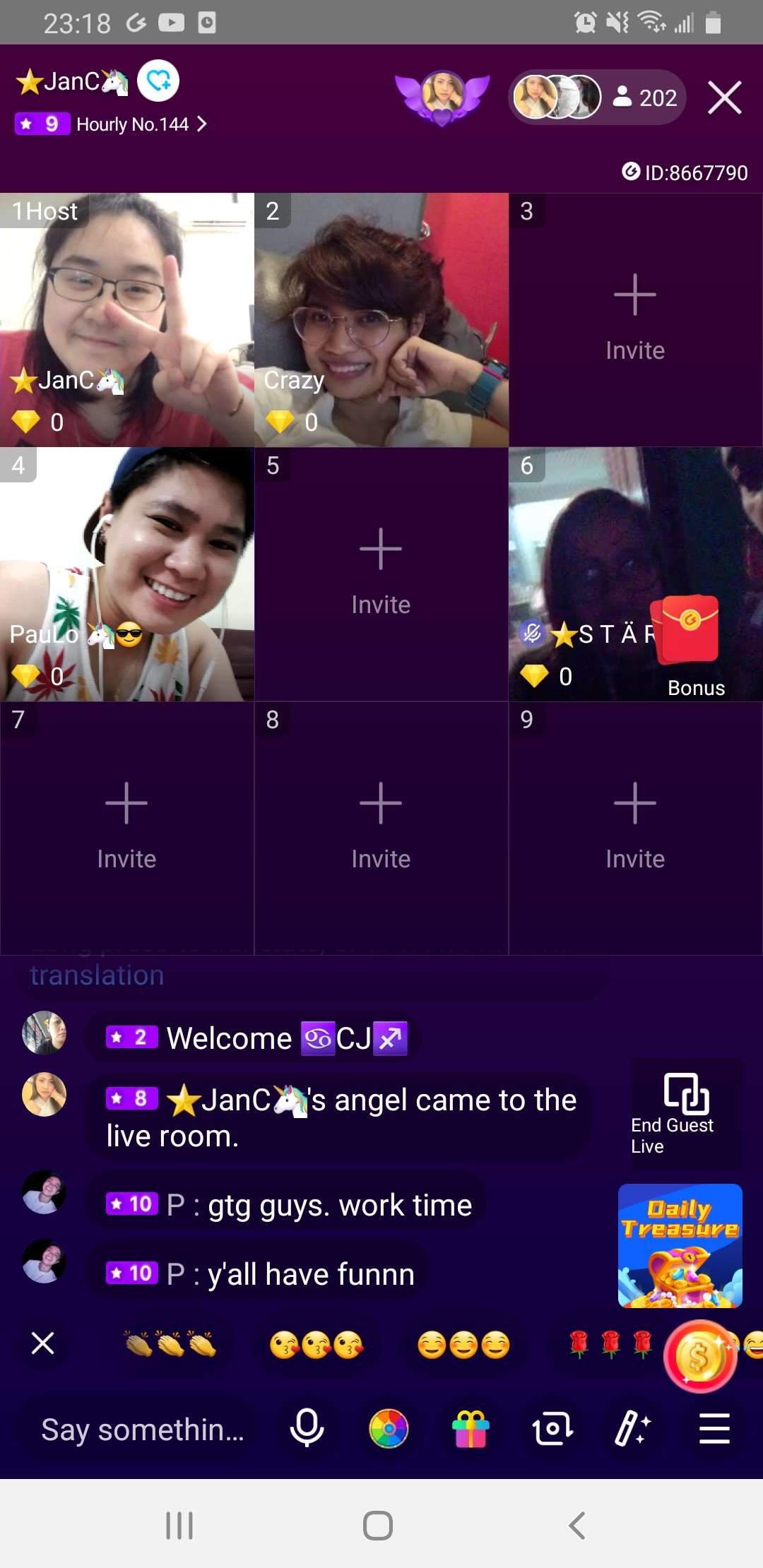Follow the host with the heart-plus icon
The image size is (763, 1568).
coord(158,81)
